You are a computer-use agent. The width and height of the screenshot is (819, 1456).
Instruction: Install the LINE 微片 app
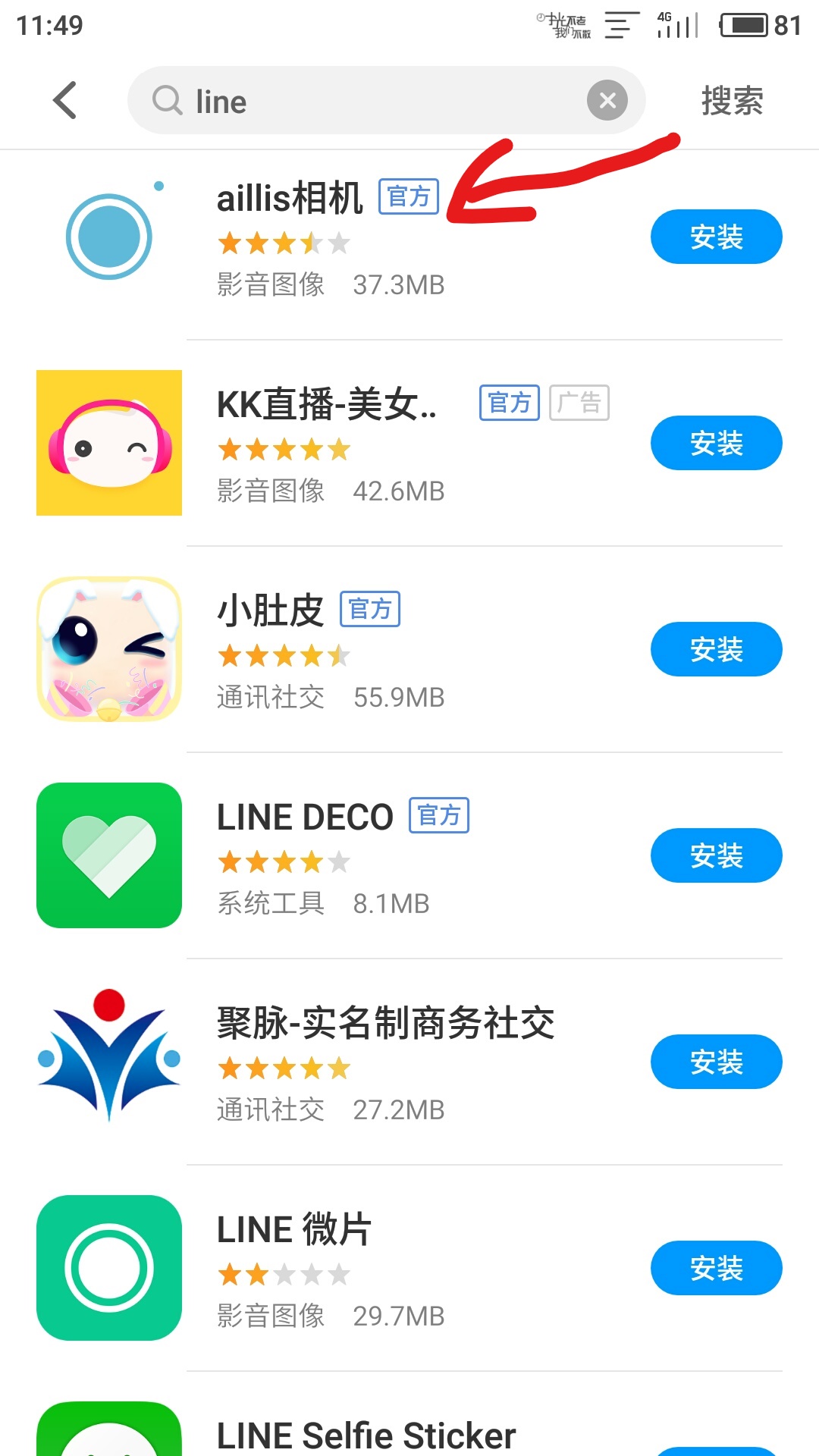tap(716, 1268)
